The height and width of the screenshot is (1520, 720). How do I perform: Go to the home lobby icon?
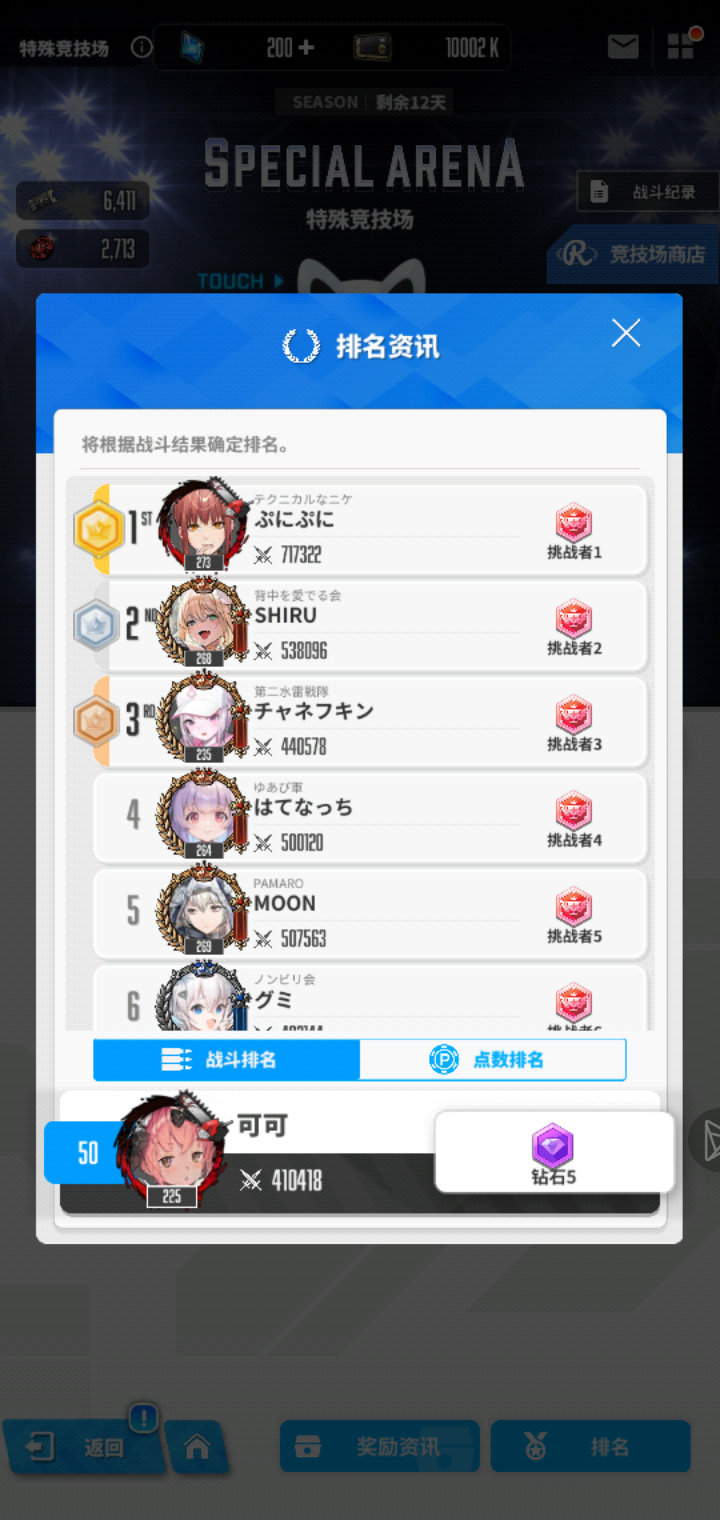click(x=197, y=1447)
